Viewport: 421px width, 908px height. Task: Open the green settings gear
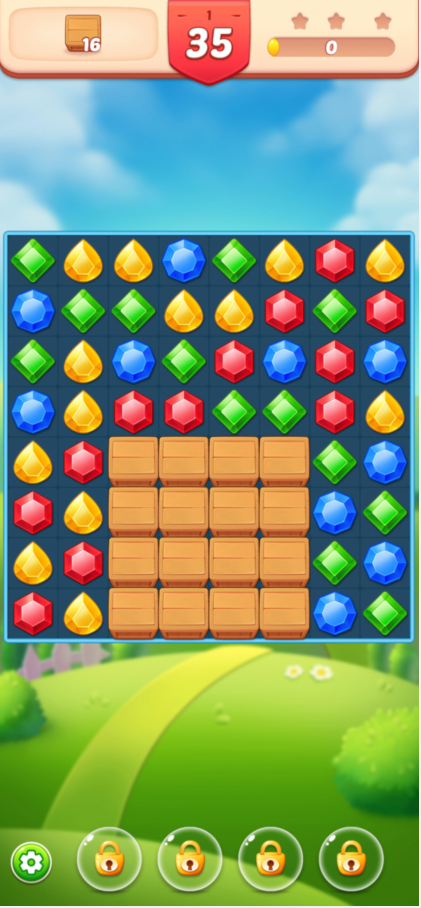[31, 862]
